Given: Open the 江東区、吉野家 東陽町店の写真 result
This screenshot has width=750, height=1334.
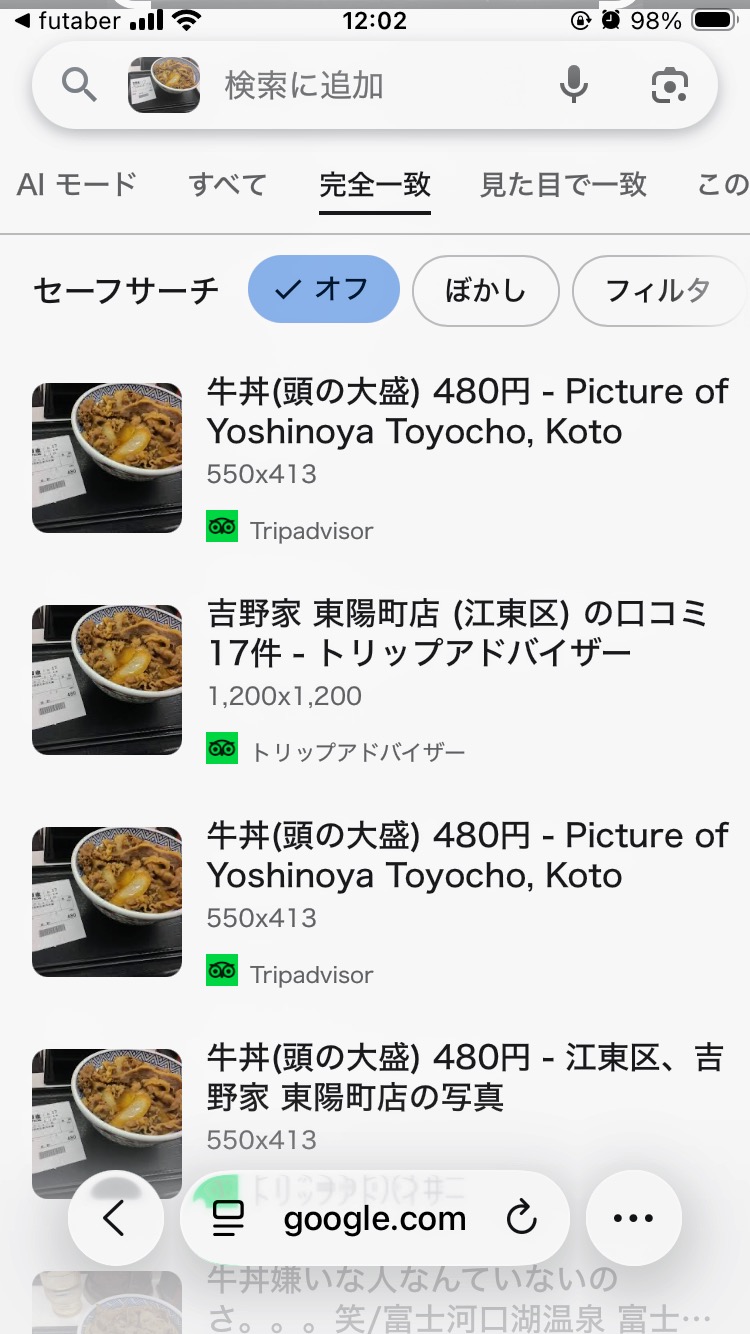Looking at the screenshot, I should coord(464,1077).
